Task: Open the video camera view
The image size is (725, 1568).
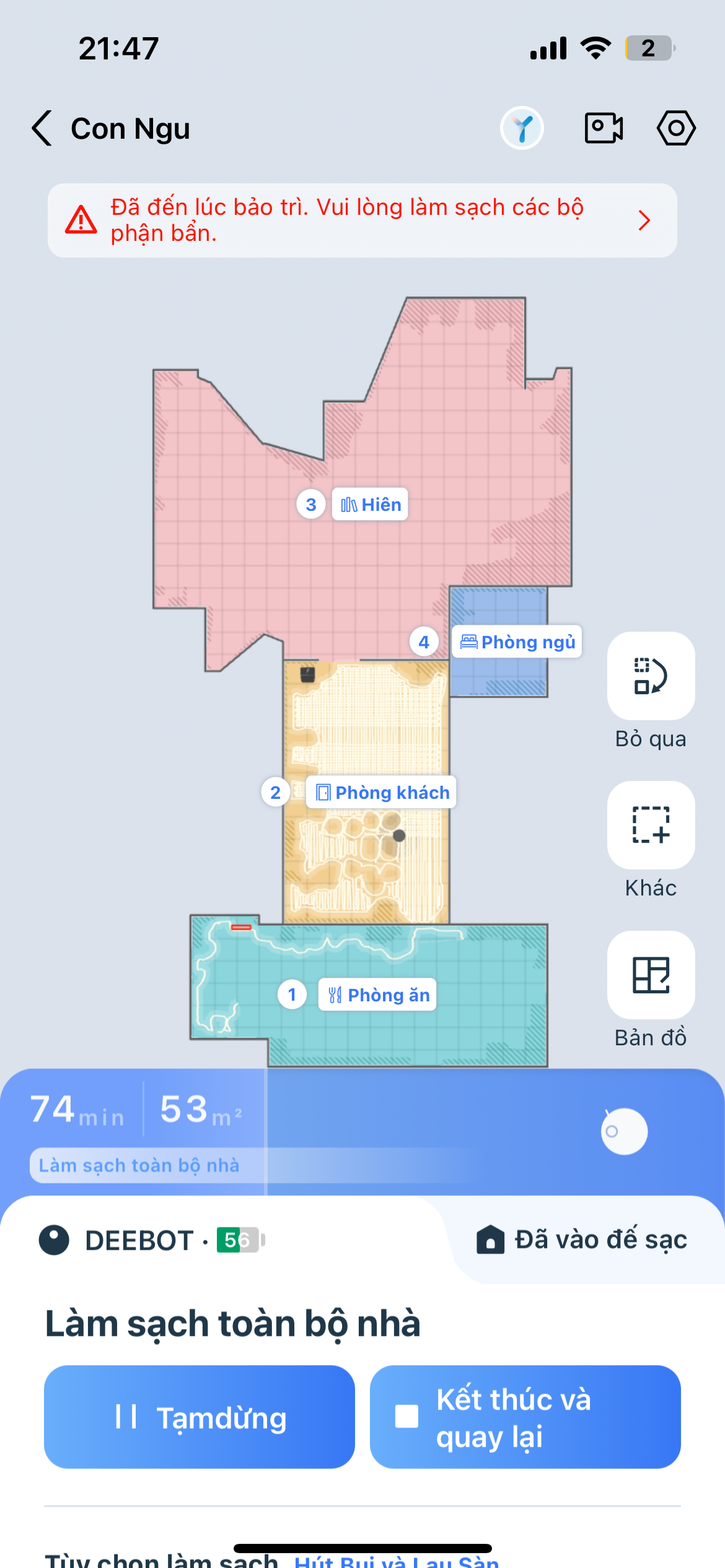Action: tap(604, 128)
